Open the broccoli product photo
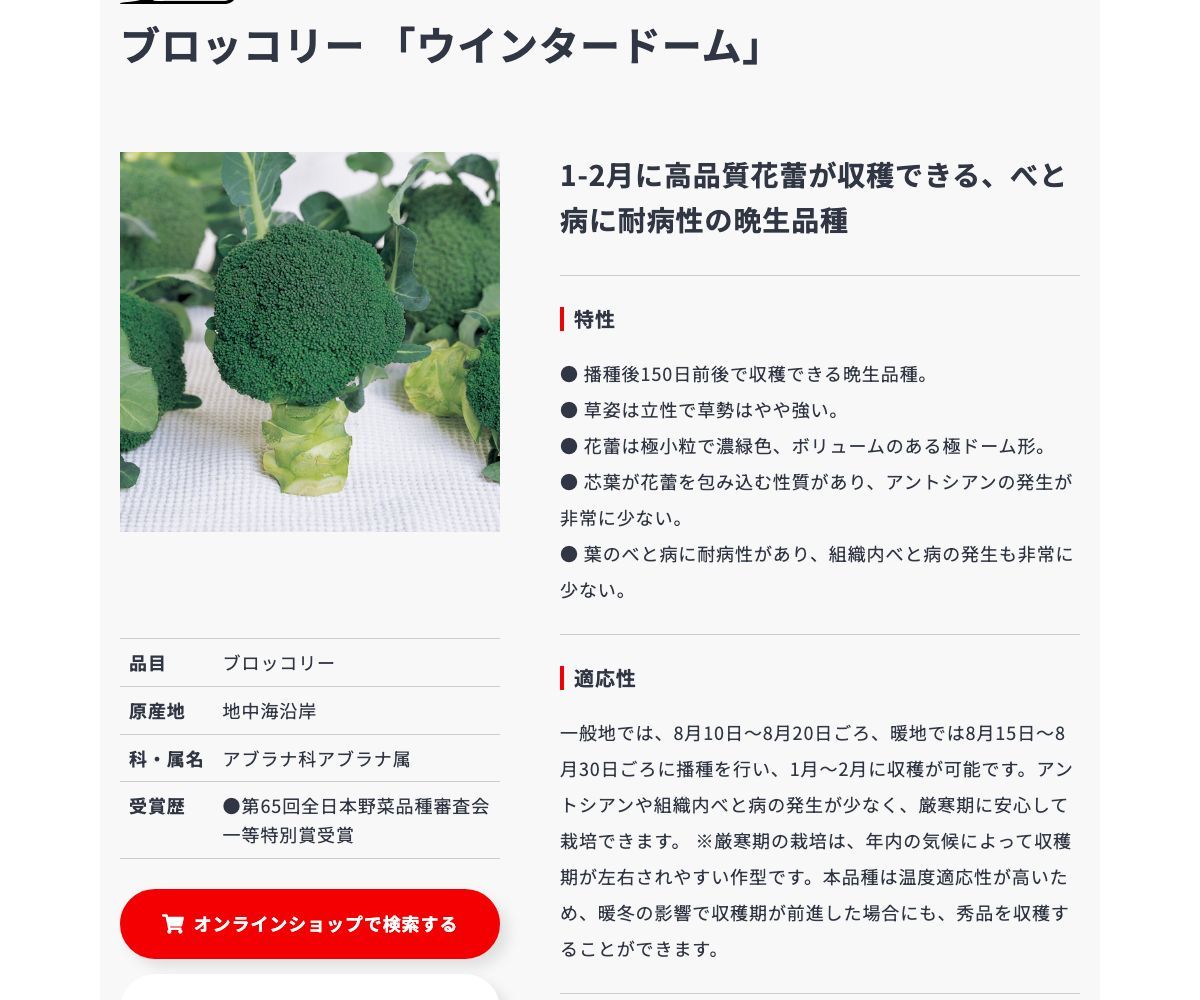The image size is (1200, 1000). [x=310, y=342]
